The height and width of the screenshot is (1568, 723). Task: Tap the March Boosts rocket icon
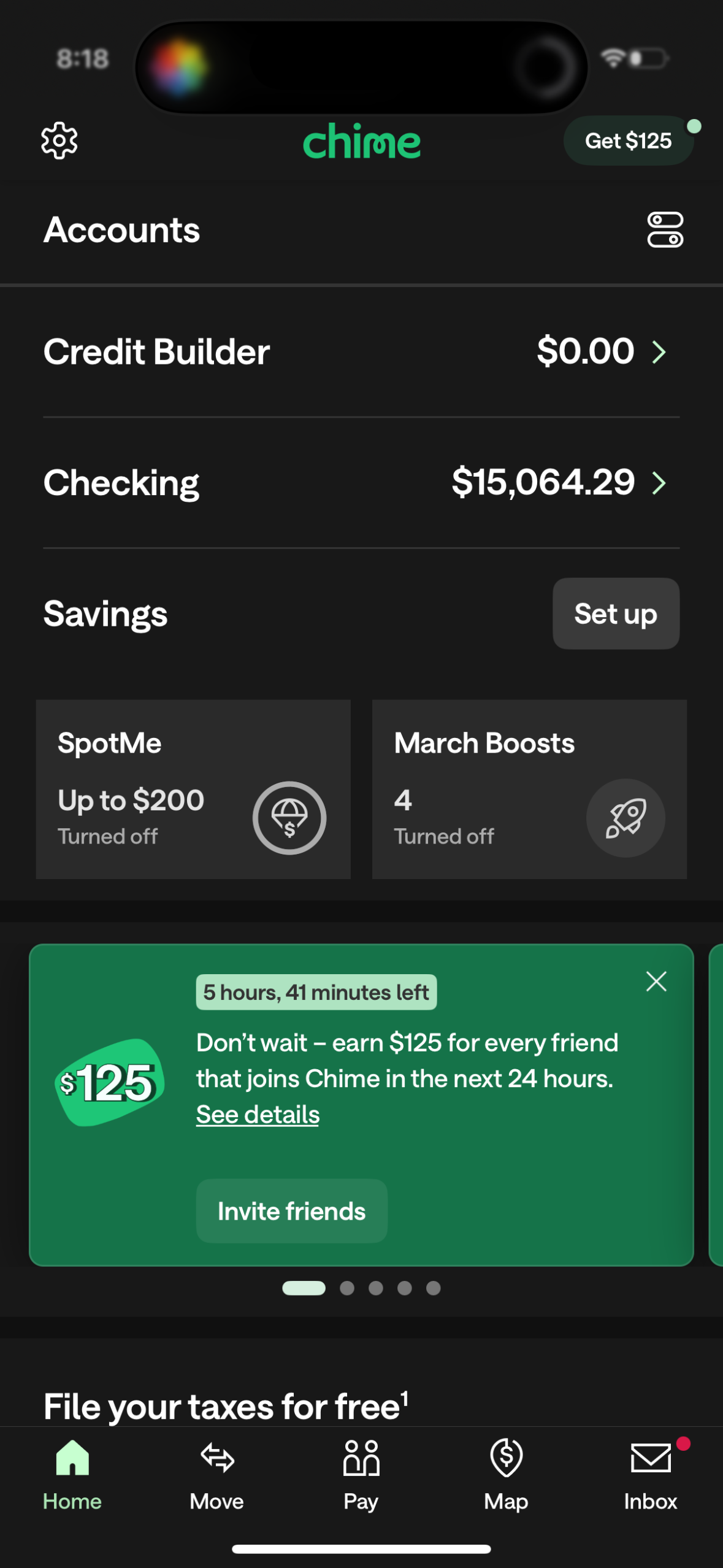tap(626, 818)
